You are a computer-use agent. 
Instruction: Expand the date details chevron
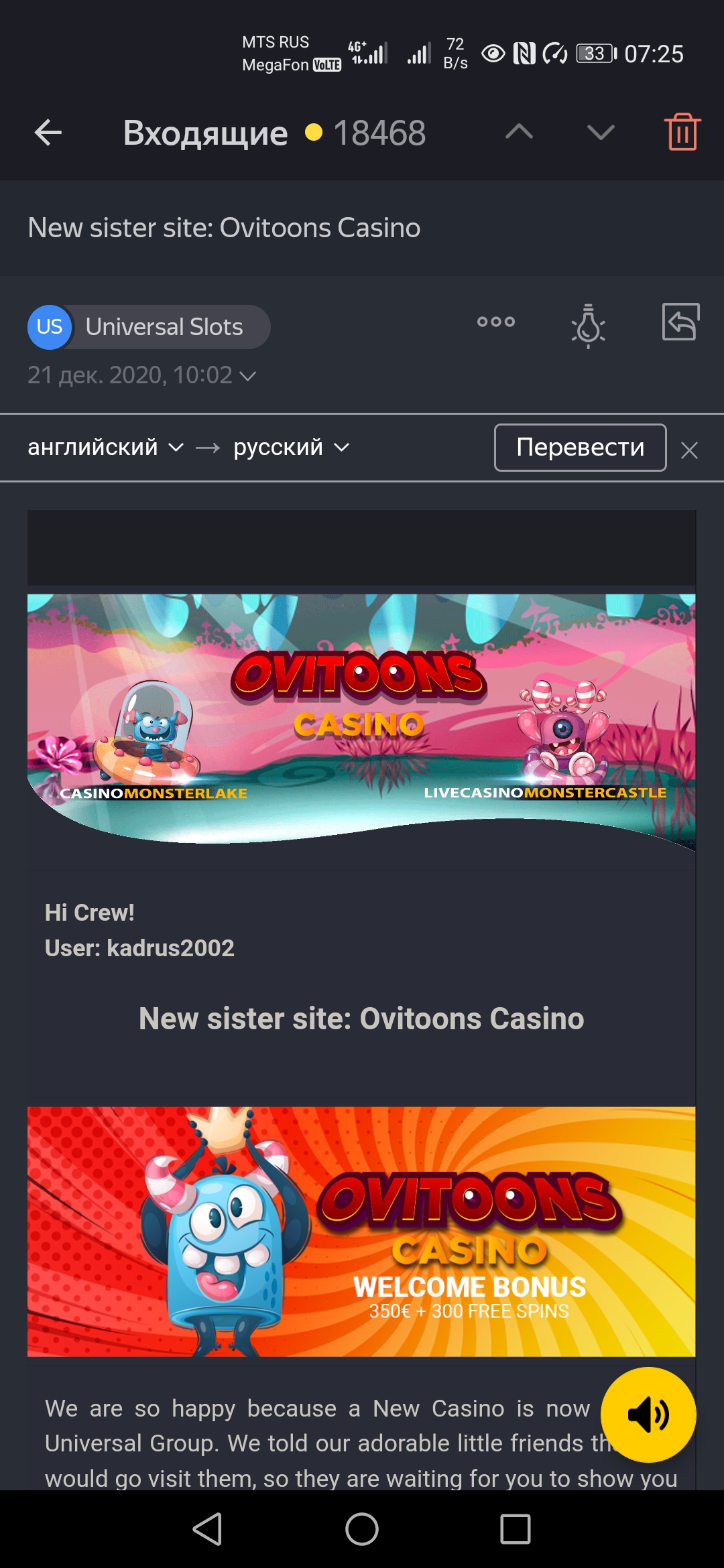pos(247,377)
